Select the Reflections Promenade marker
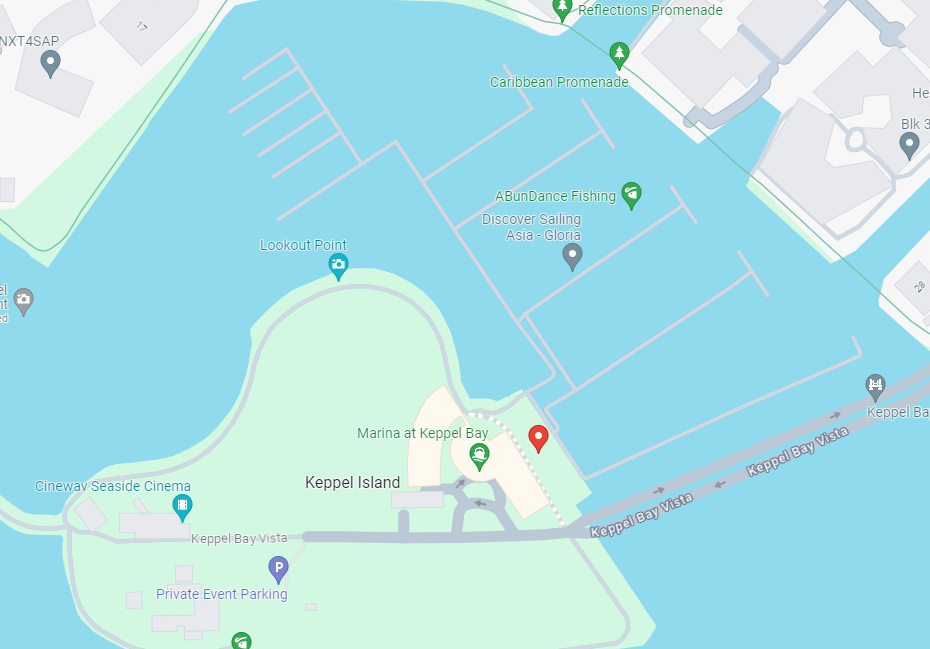This screenshot has height=649, width=930. tap(563, 10)
